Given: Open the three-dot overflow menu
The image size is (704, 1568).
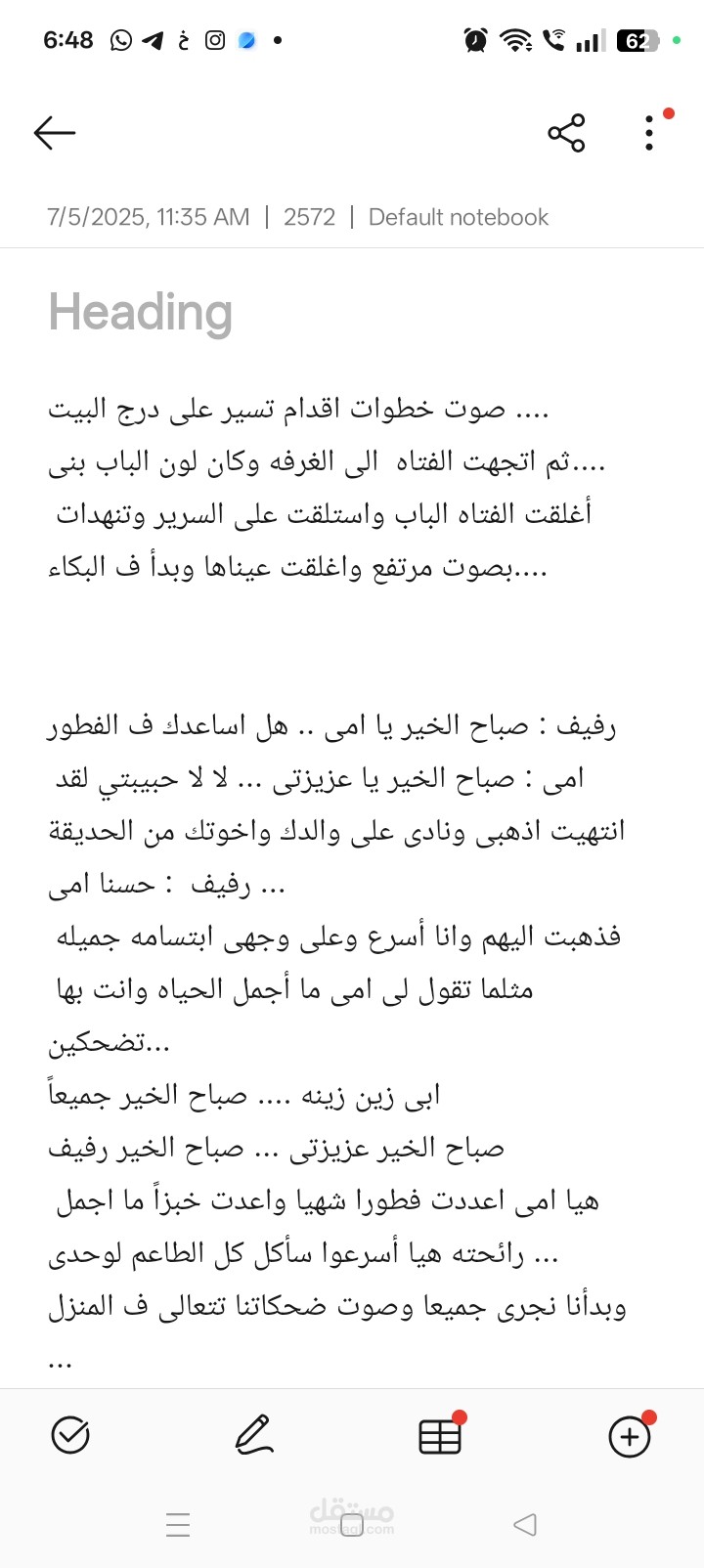Looking at the screenshot, I should [648, 133].
